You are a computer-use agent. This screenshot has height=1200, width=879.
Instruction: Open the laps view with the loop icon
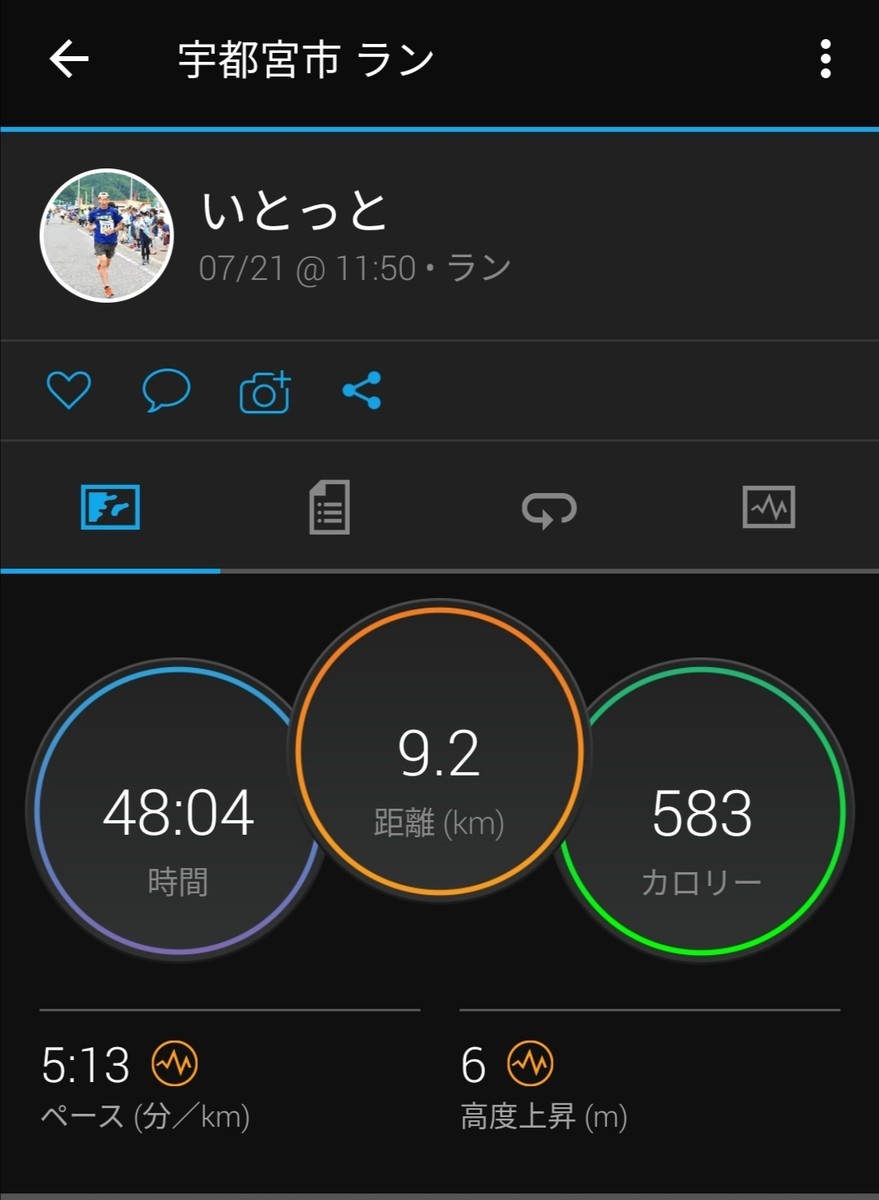pyautogui.click(x=549, y=507)
